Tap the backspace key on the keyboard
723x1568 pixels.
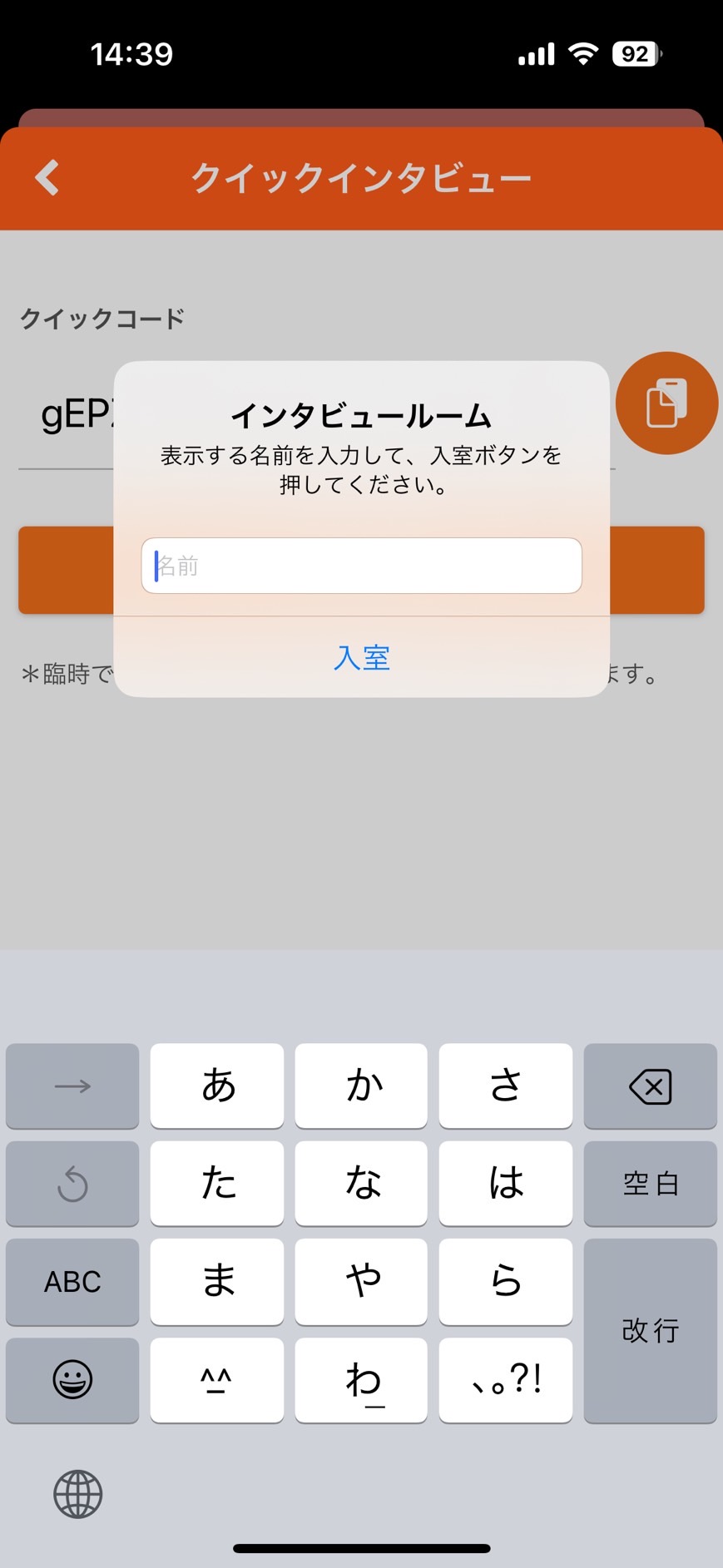point(650,1086)
